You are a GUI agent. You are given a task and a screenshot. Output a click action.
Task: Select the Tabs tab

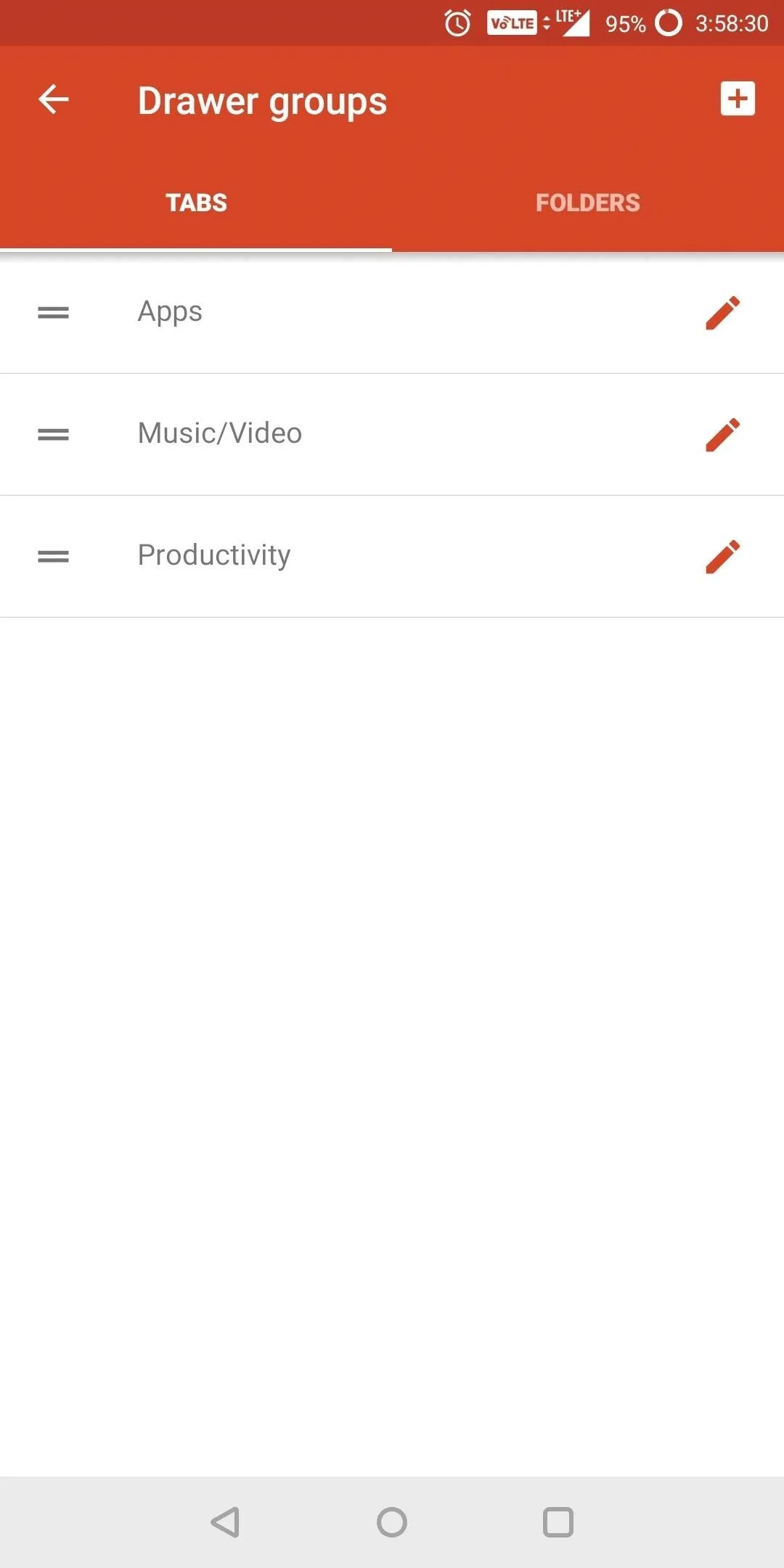[196, 203]
